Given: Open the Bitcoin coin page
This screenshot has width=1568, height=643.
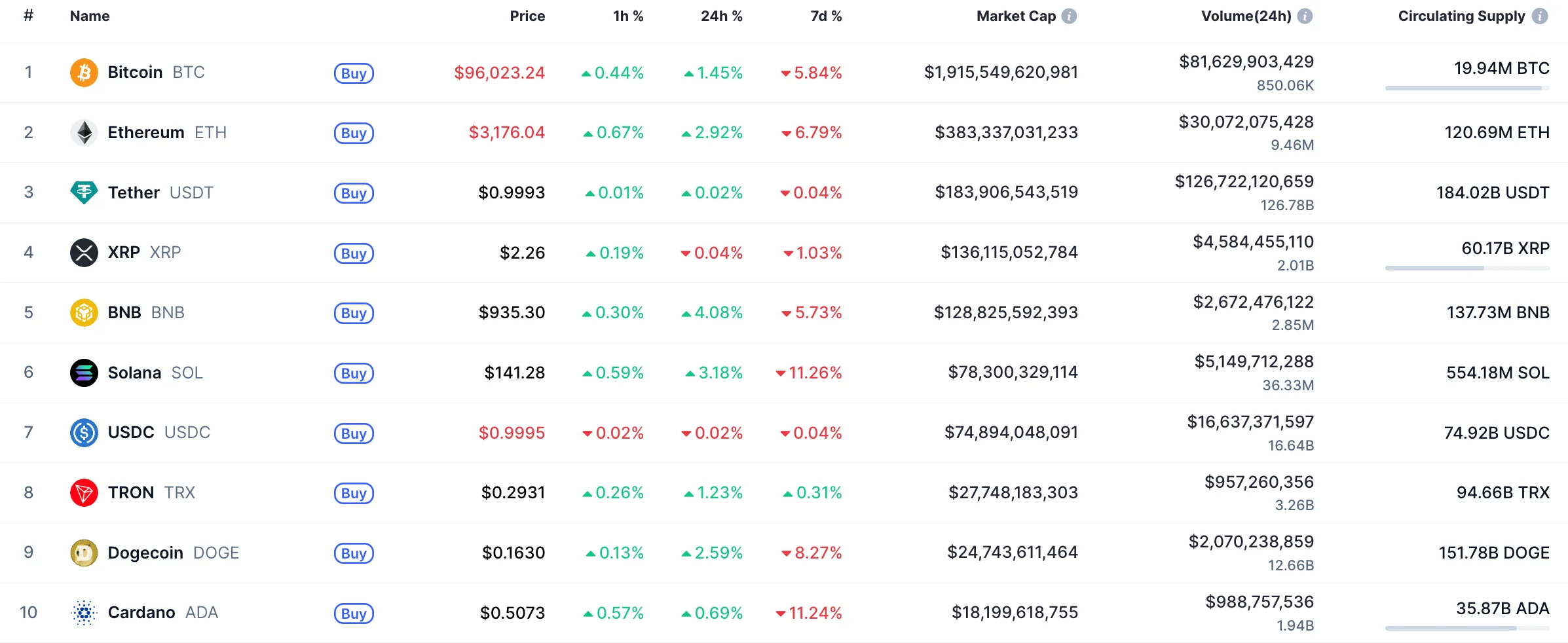Looking at the screenshot, I should (135, 72).
